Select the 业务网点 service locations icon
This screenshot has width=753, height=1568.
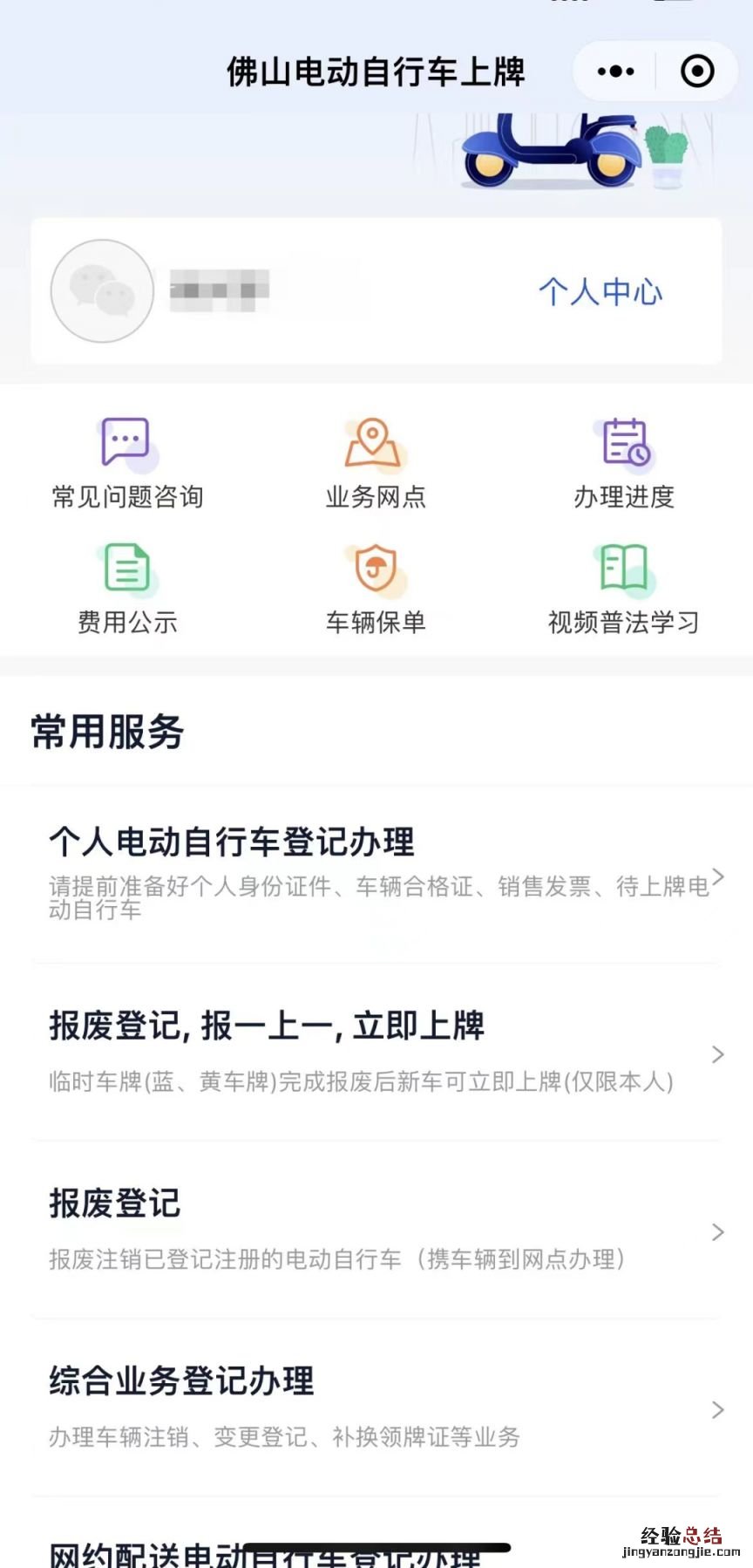375,458
